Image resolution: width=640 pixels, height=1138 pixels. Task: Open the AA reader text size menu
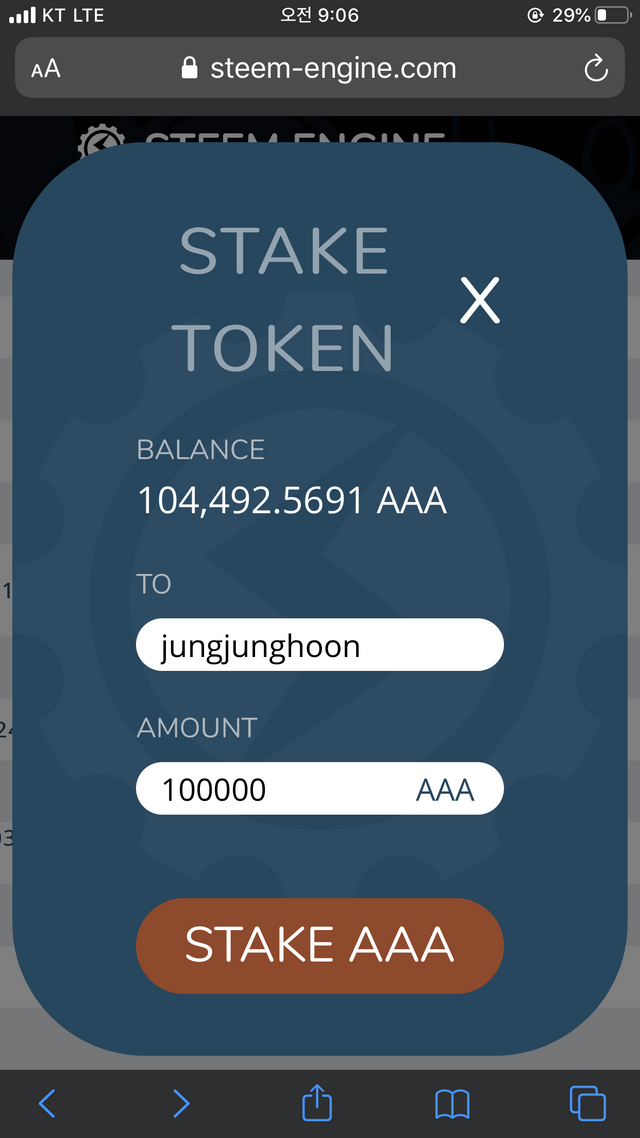click(46, 69)
